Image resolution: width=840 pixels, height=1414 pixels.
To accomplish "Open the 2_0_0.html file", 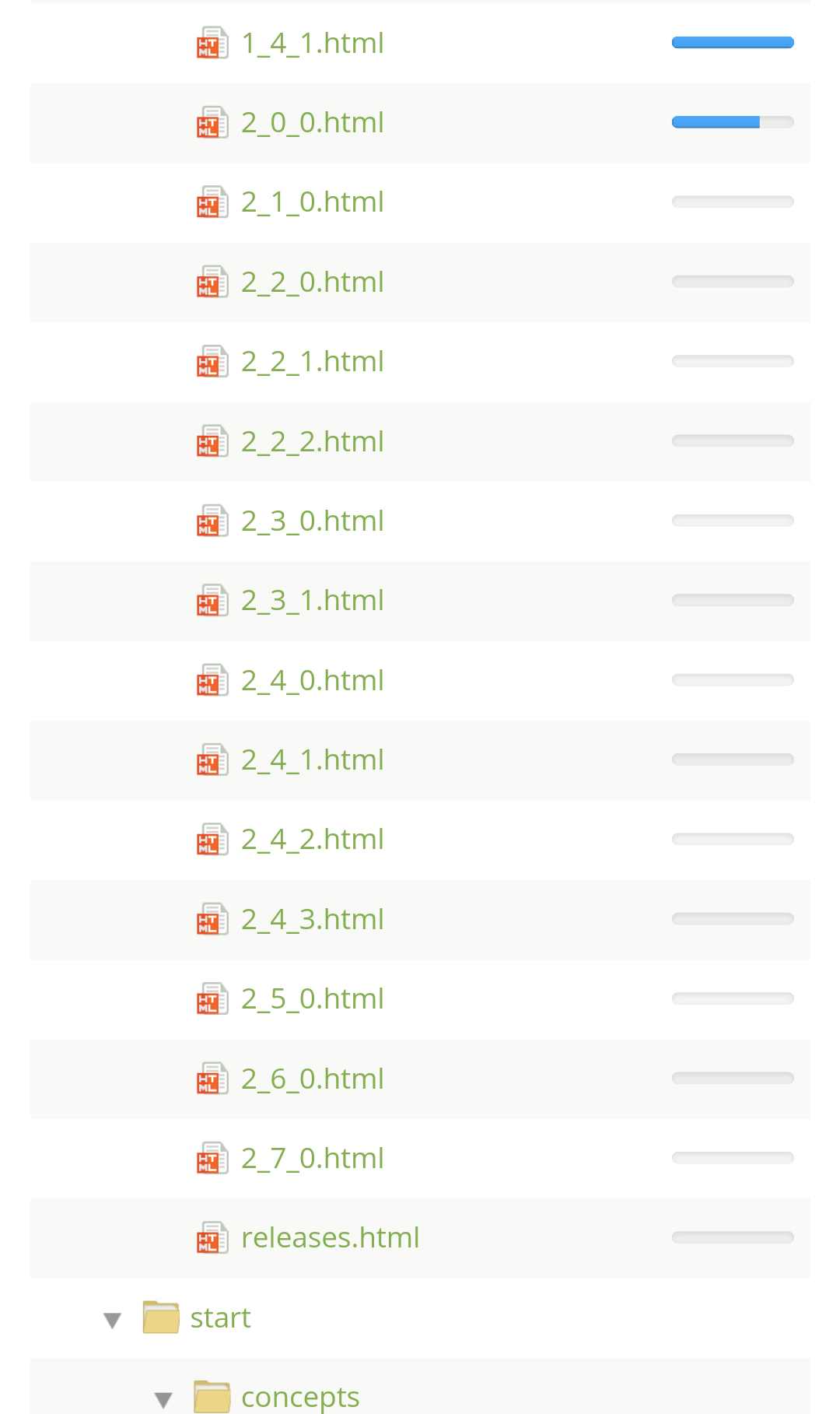I will coord(312,123).
